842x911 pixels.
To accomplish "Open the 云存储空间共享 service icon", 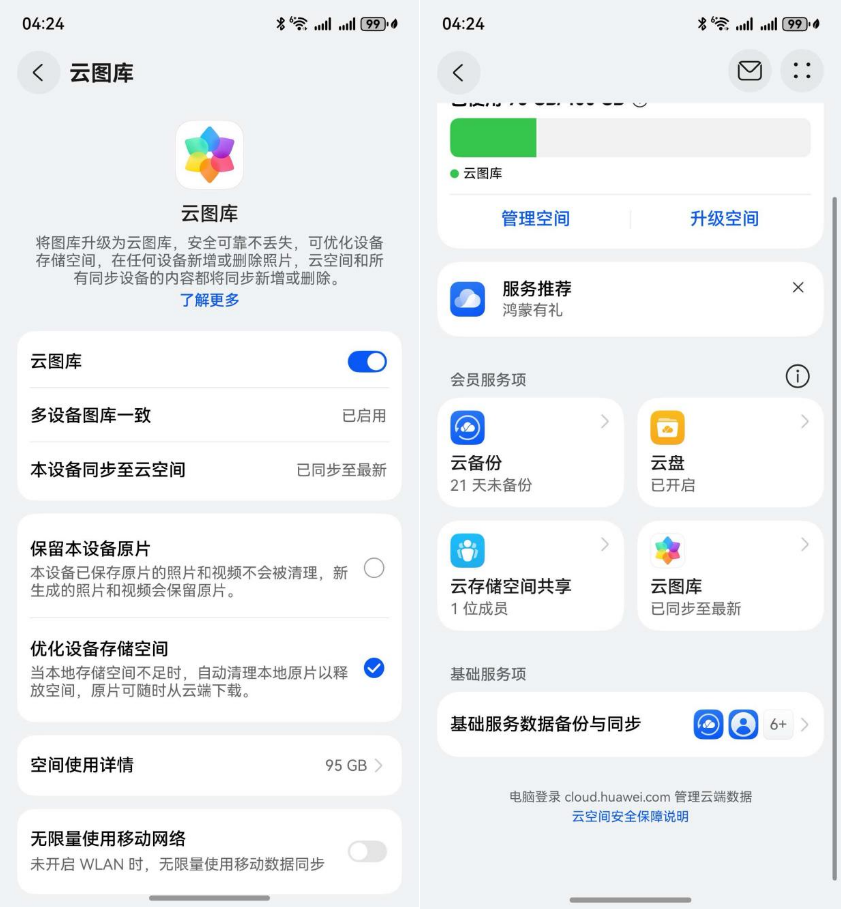I will point(468,551).
